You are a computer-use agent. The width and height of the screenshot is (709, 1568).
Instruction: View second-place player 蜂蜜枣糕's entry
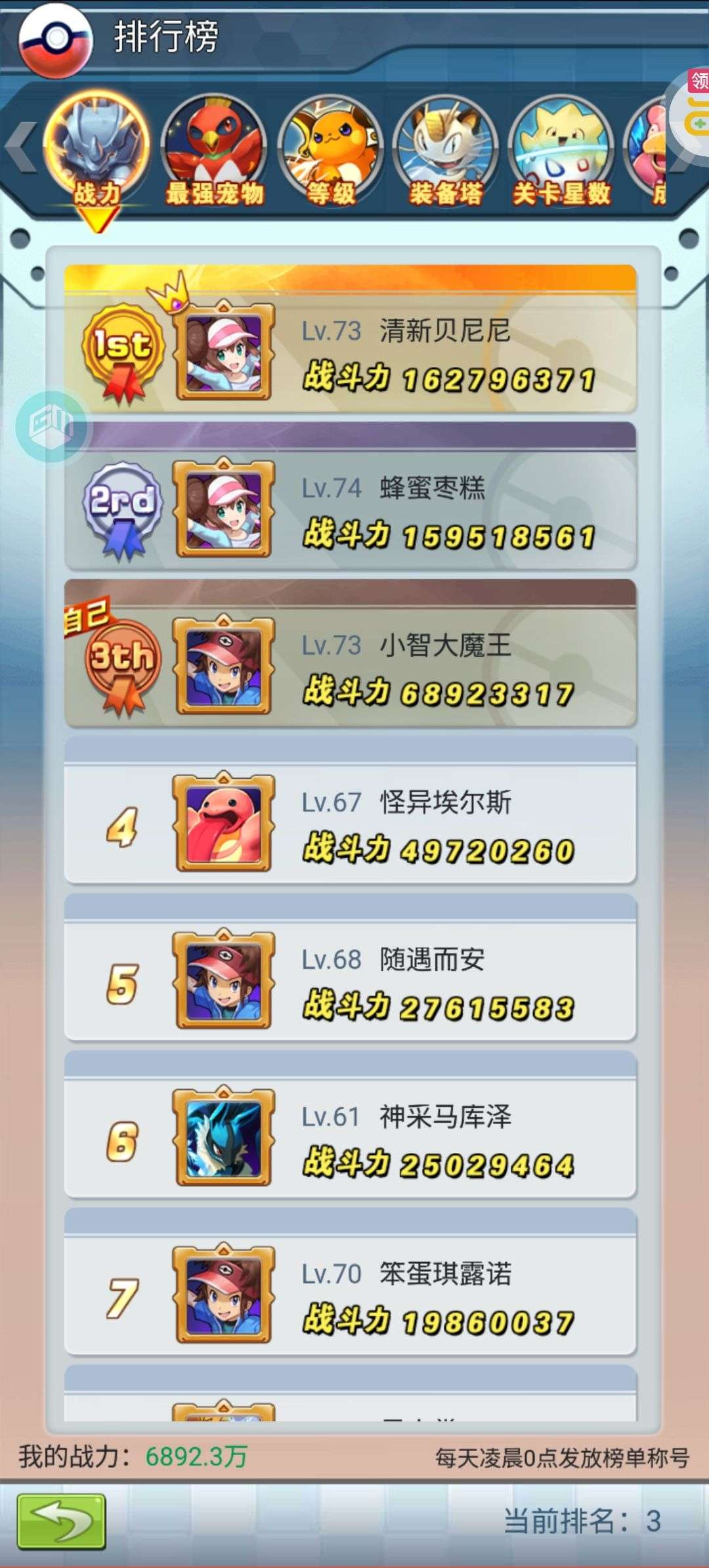(x=350, y=496)
